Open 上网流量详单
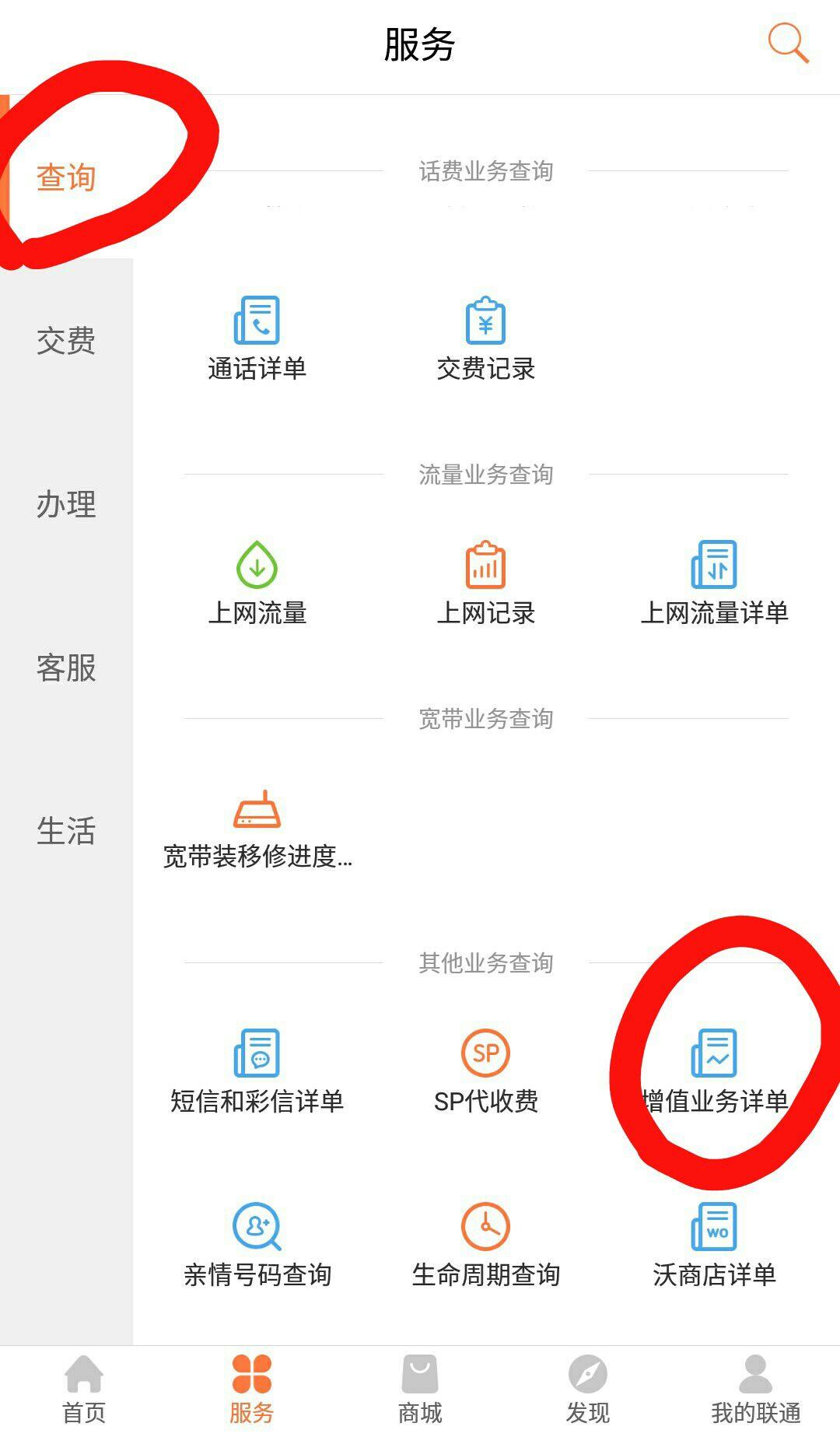 click(x=714, y=584)
